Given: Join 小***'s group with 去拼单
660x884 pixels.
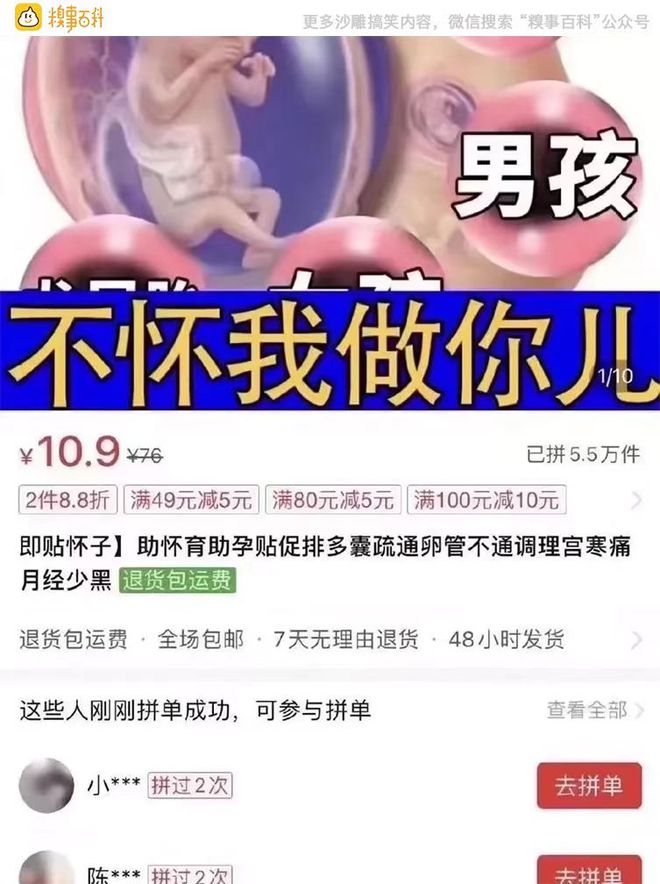Looking at the screenshot, I should [588, 786].
